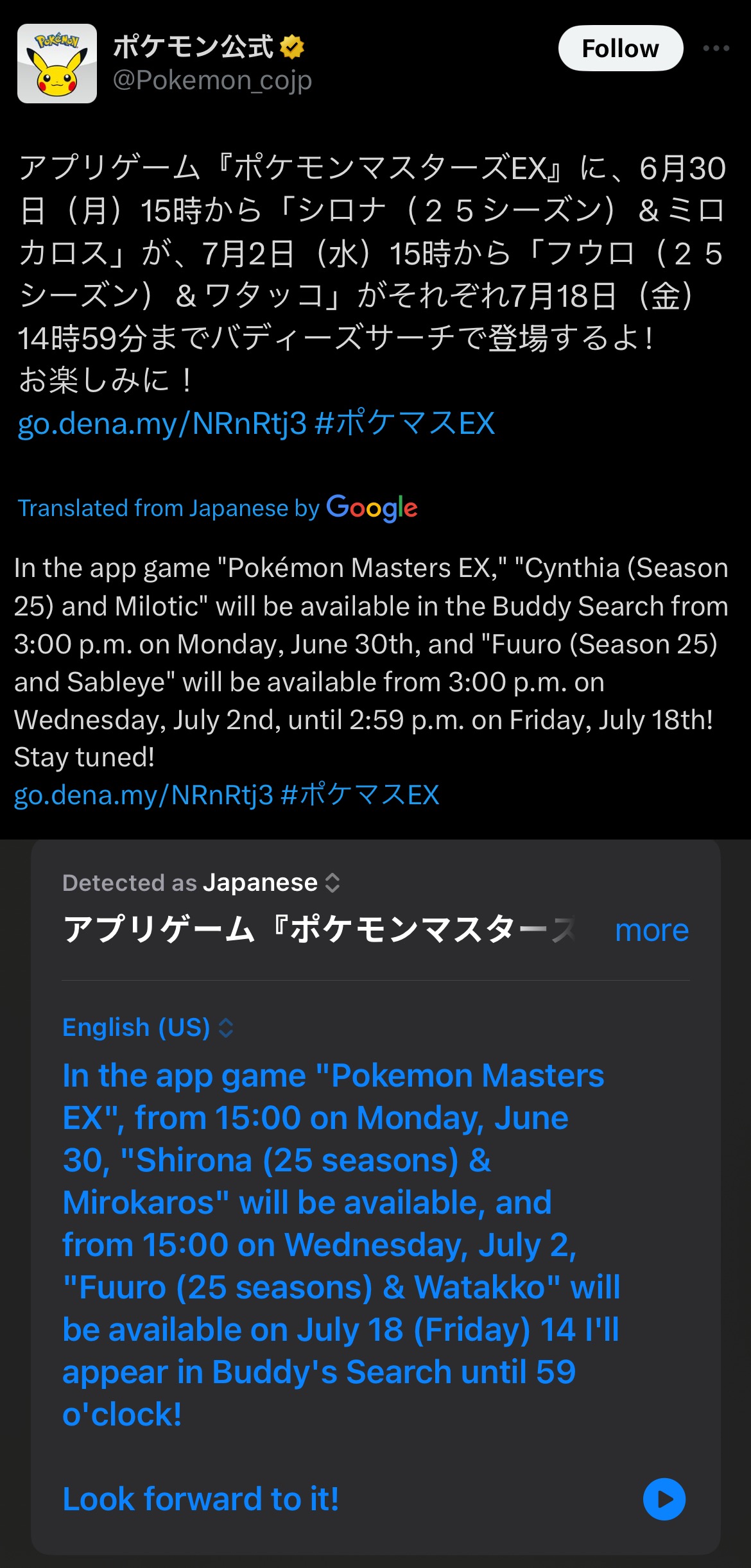Play the translated text aloud
Viewport: 751px width, 1568px height.
tap(664, 1499)
